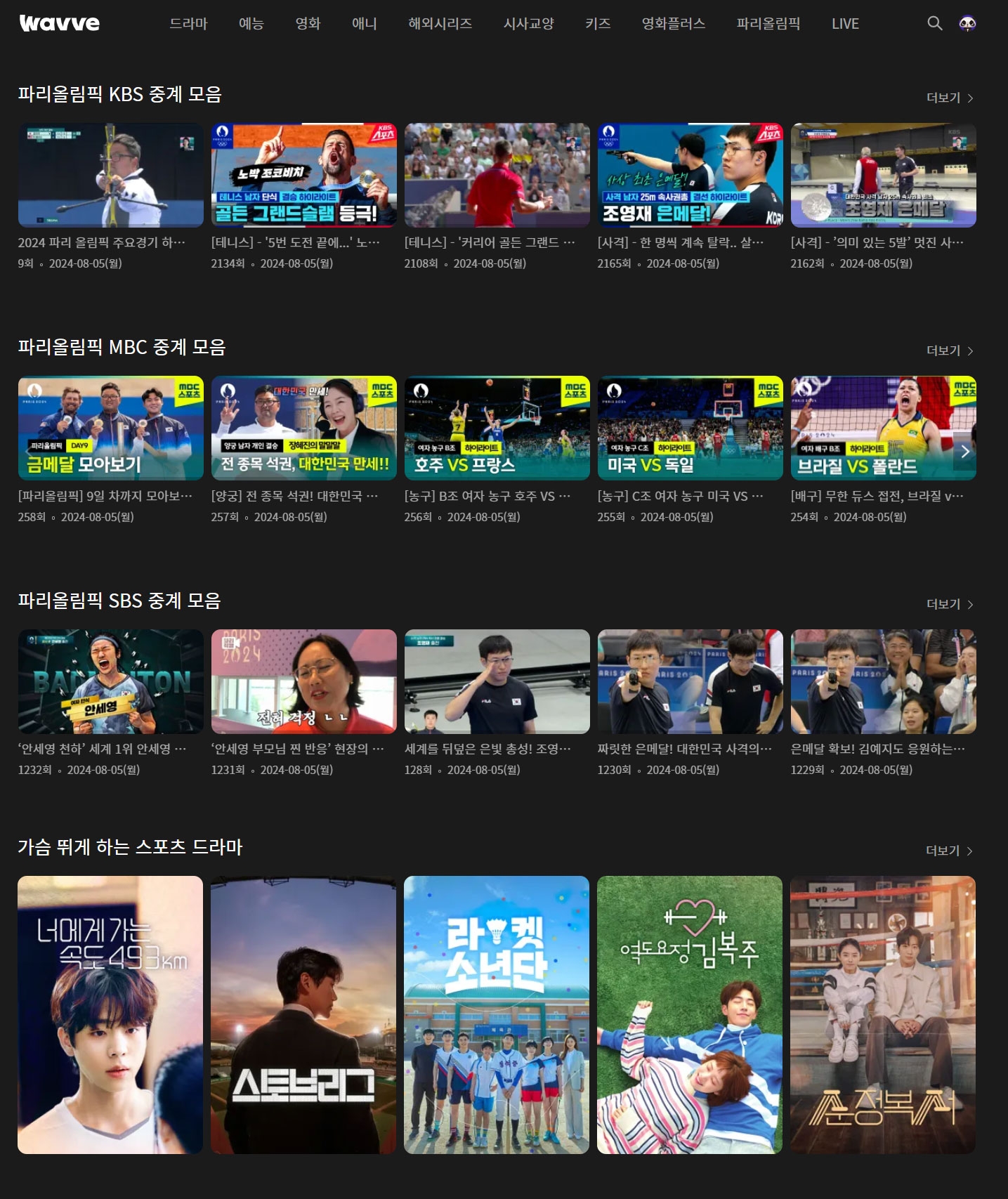This screenshot has height=1199, width=1008.
Task: Select the 드라마 menu item
Action: pyautogui.click(x=188, y=23)
